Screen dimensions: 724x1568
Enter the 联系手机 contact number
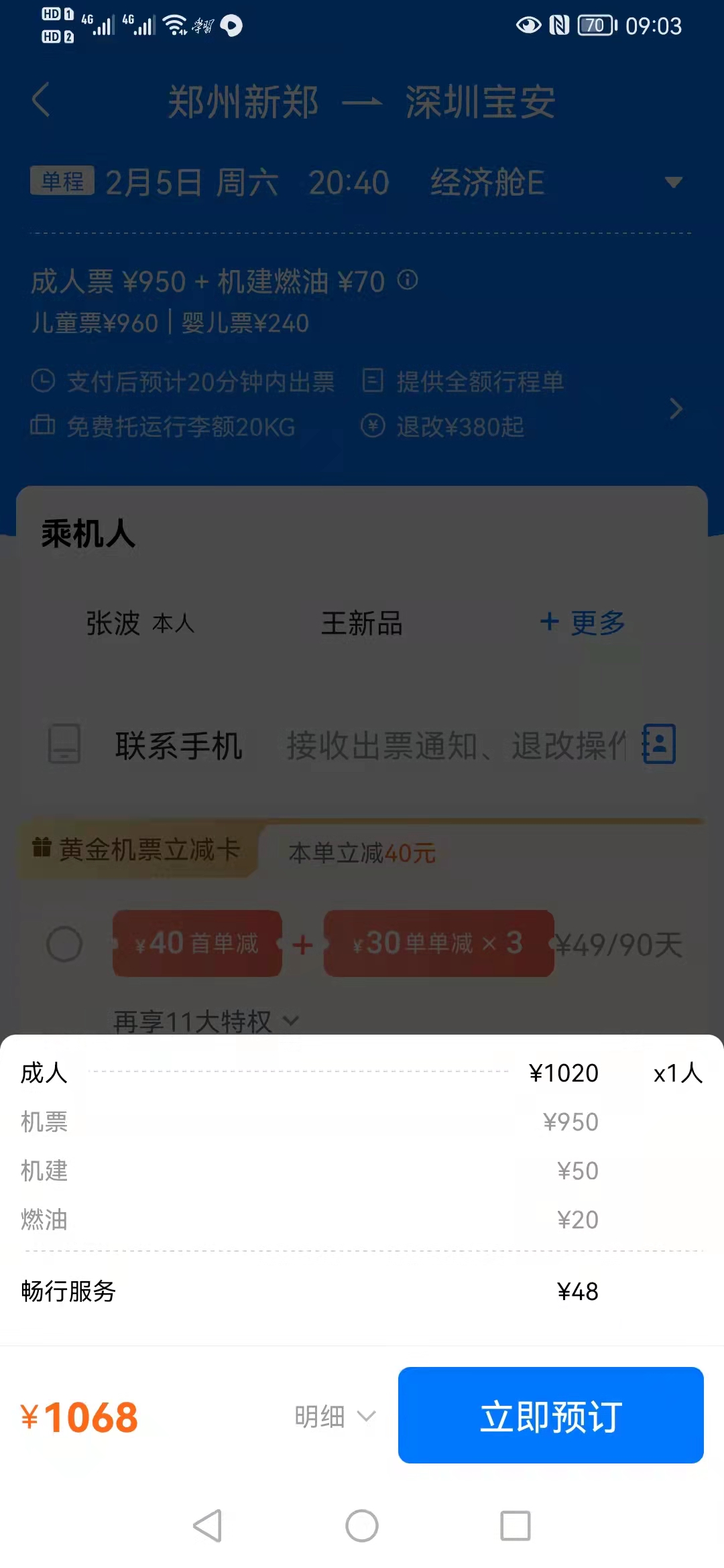[x=456, y=745]
